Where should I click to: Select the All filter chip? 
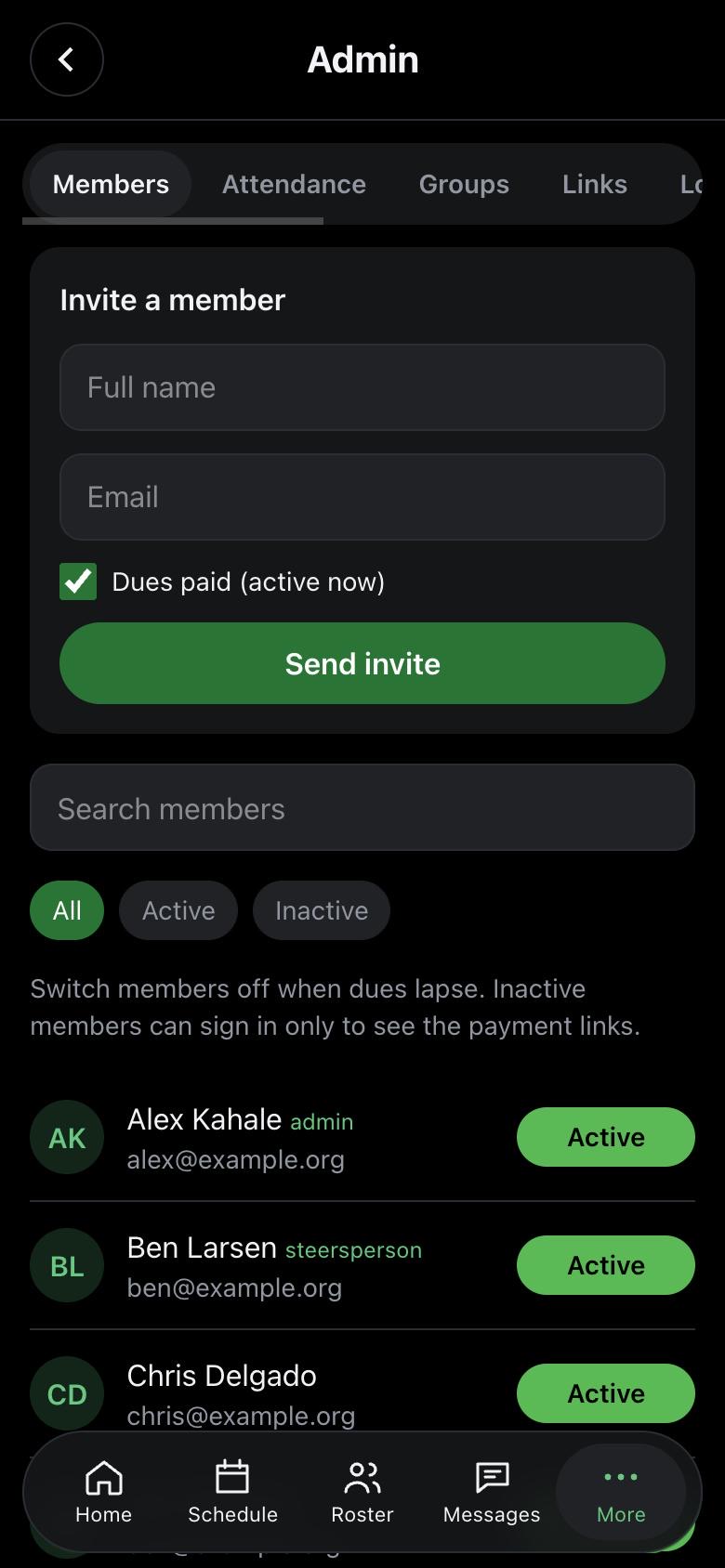(67, 910)
